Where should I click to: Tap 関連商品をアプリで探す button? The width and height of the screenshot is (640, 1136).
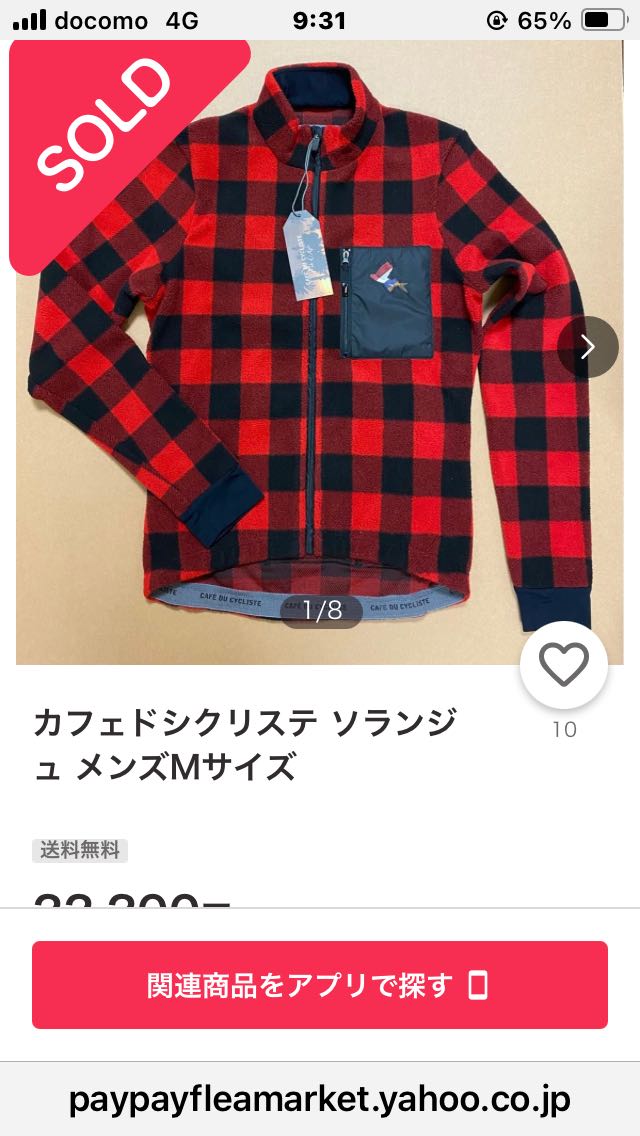320,985
